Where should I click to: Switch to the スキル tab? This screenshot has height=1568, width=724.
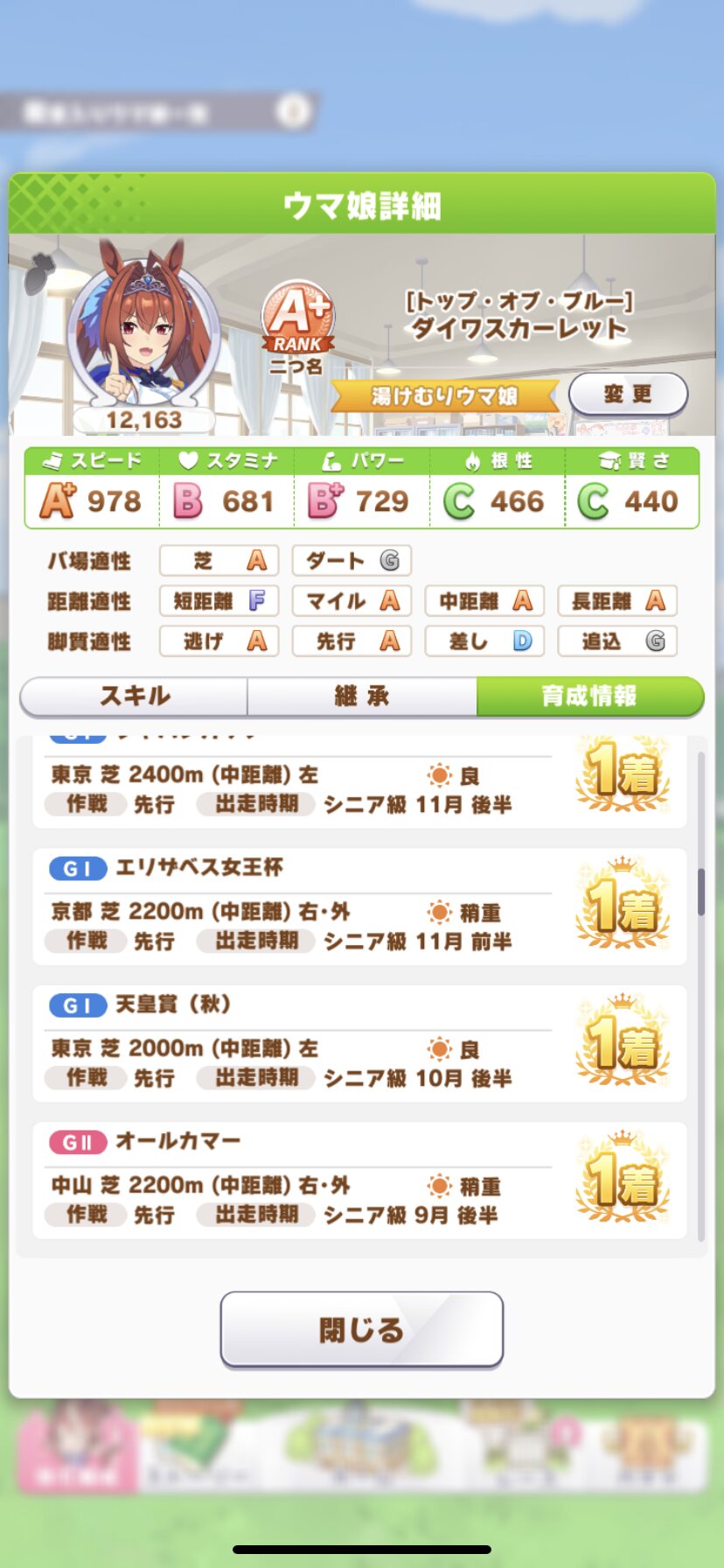click(135, 696)
